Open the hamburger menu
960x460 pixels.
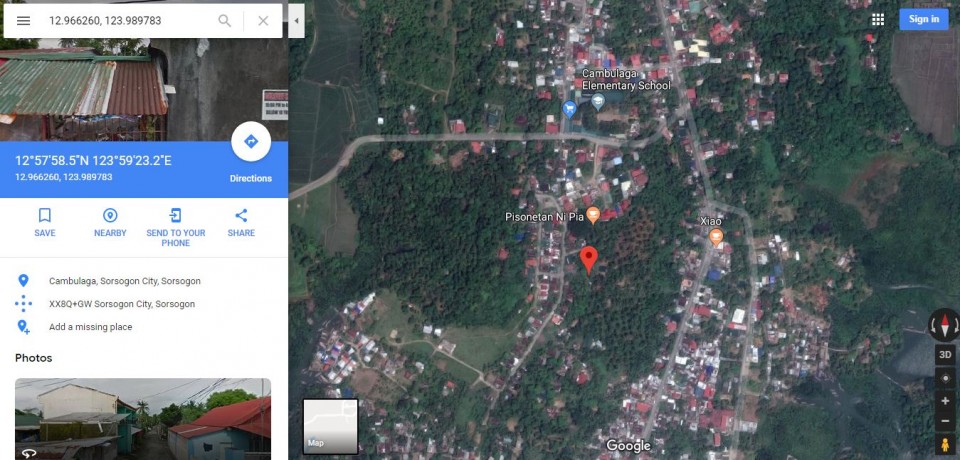[23, 20]
